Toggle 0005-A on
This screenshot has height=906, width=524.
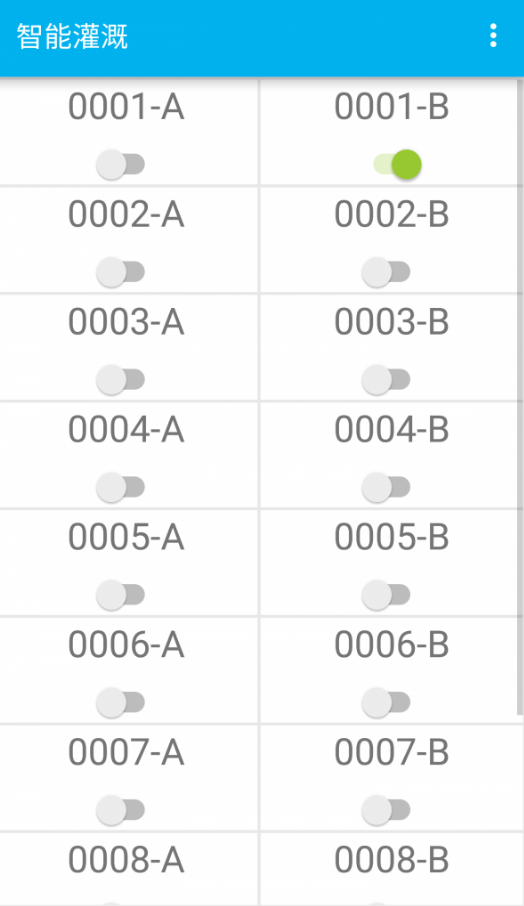(120, 595)
